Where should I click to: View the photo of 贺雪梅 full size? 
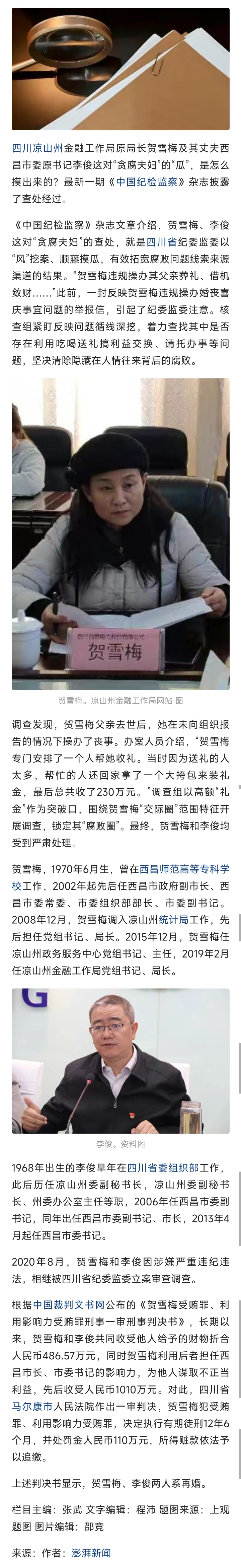120,534
